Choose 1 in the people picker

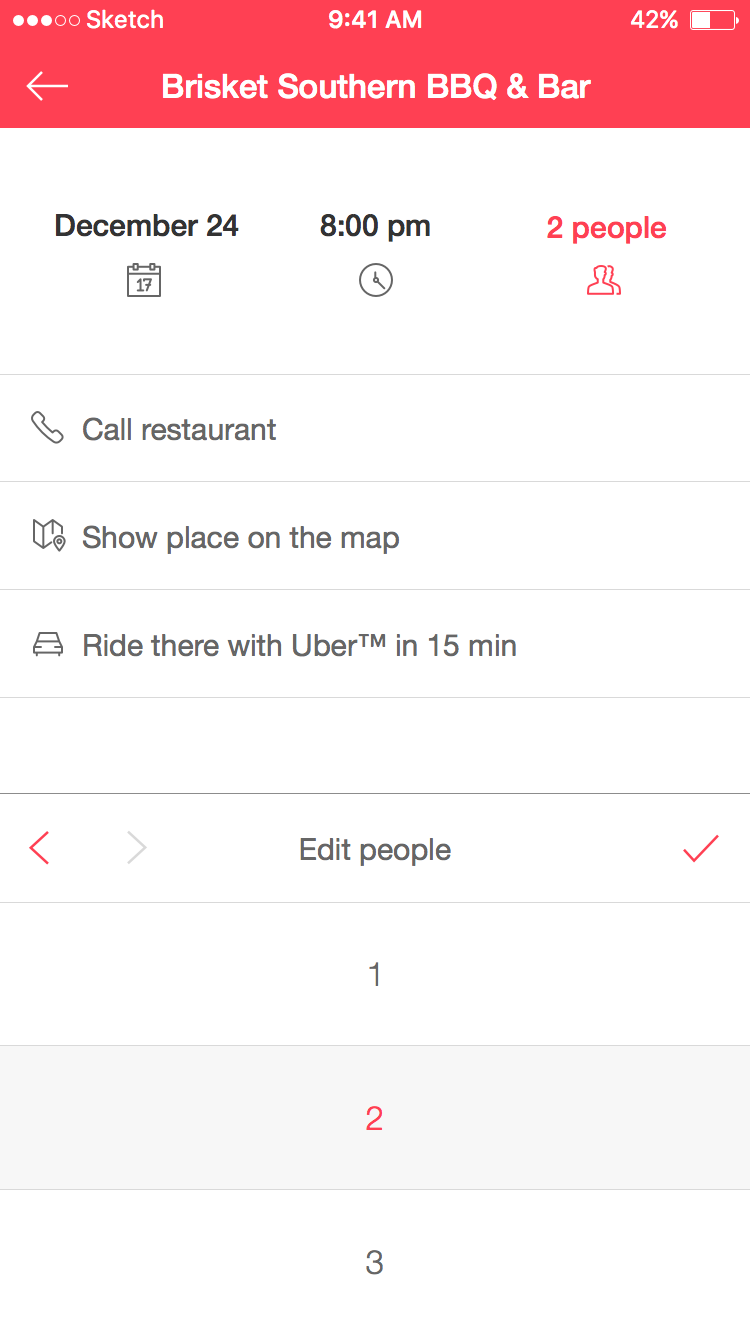coord(375,974)
